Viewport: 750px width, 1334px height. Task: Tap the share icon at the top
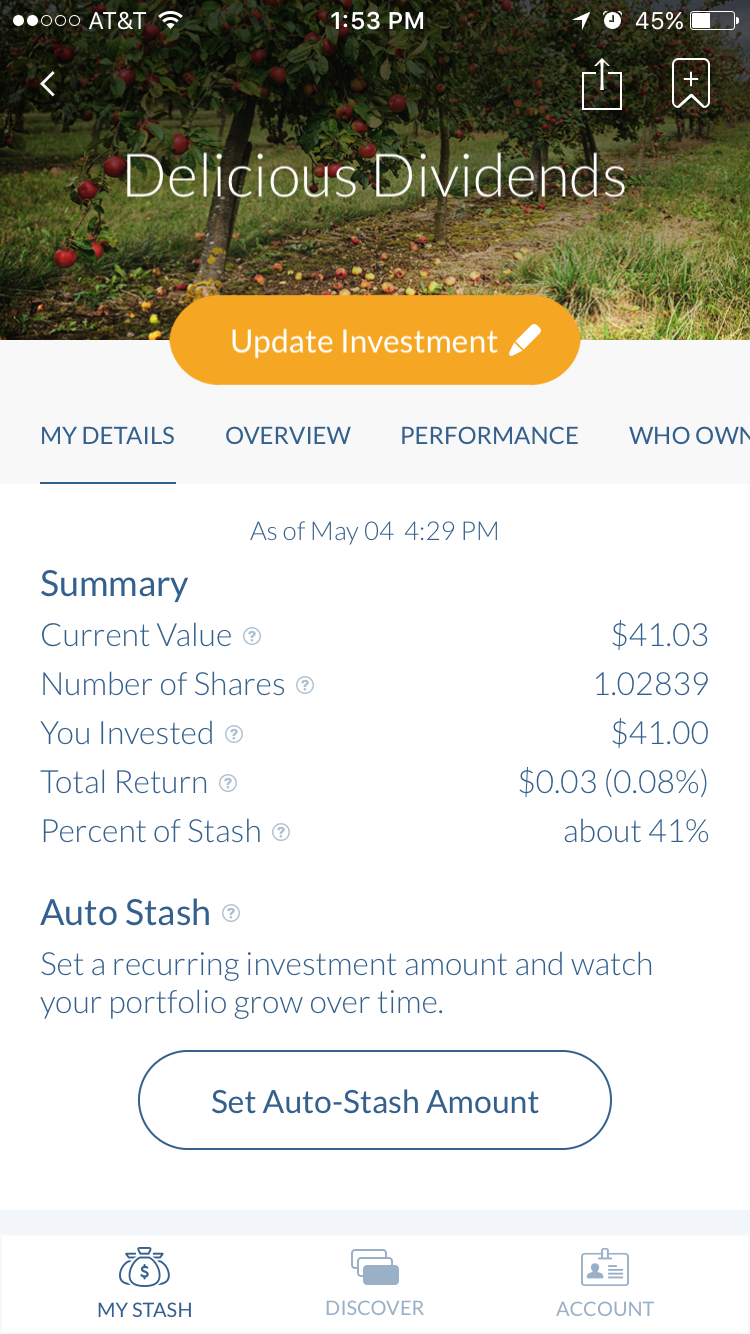[x=601, y=84]
